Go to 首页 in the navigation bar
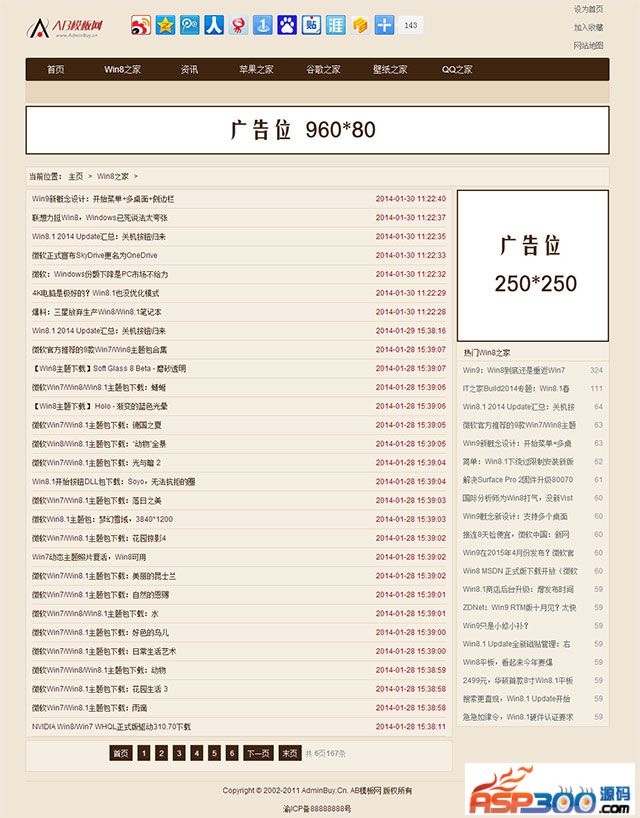 click(x=56, y=70)
